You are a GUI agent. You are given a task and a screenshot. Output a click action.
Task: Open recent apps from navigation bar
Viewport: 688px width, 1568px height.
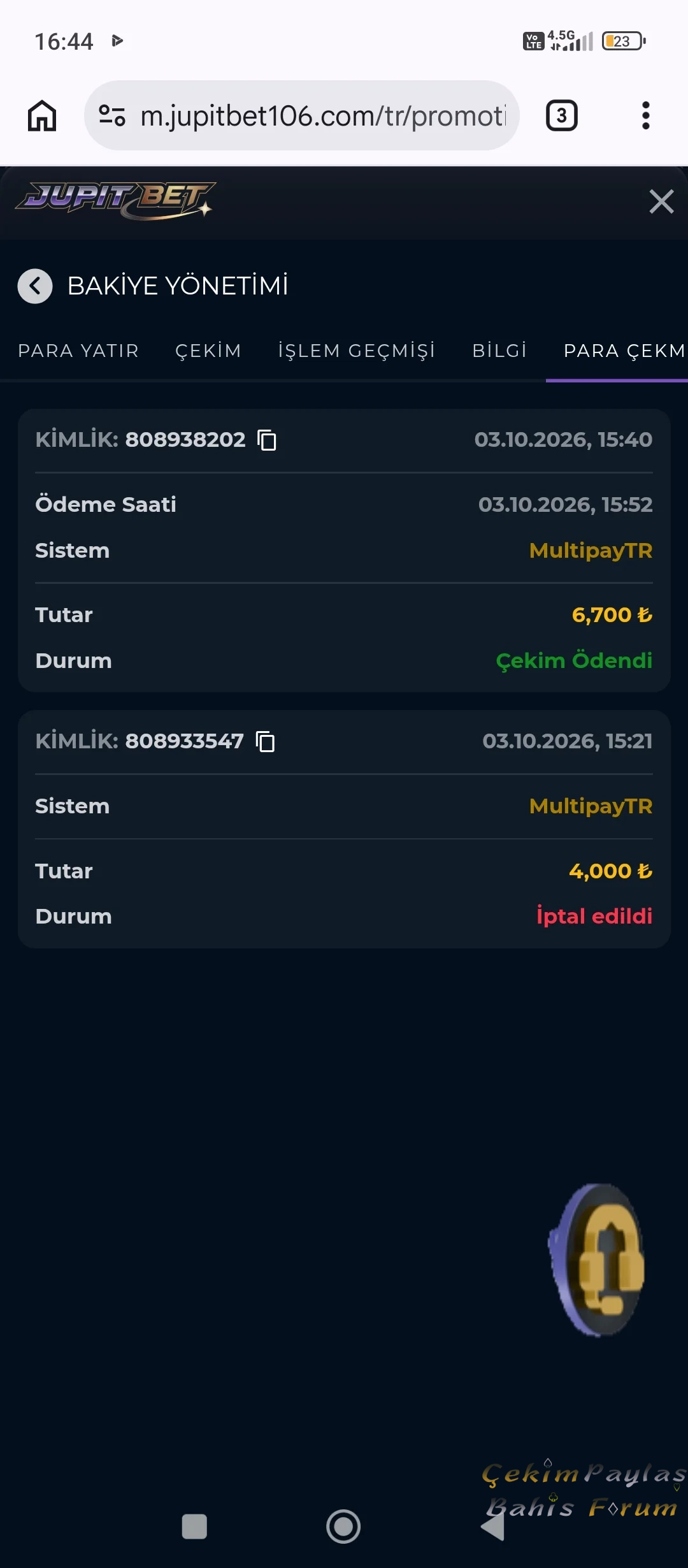(194, 1527)
